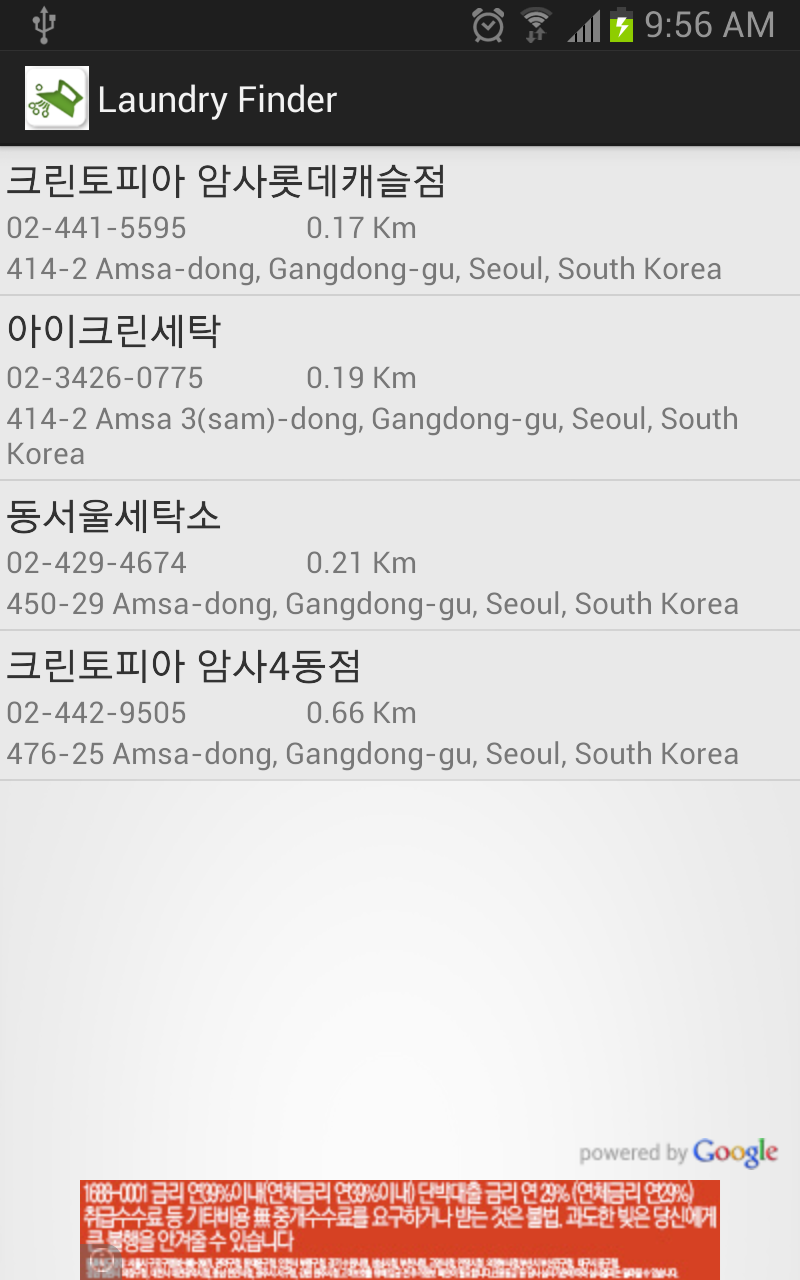This screenshot has width=800, height=1280.
Task: Open 크린토피아 암사4동점 laundry listing
Action: (400, 706)
